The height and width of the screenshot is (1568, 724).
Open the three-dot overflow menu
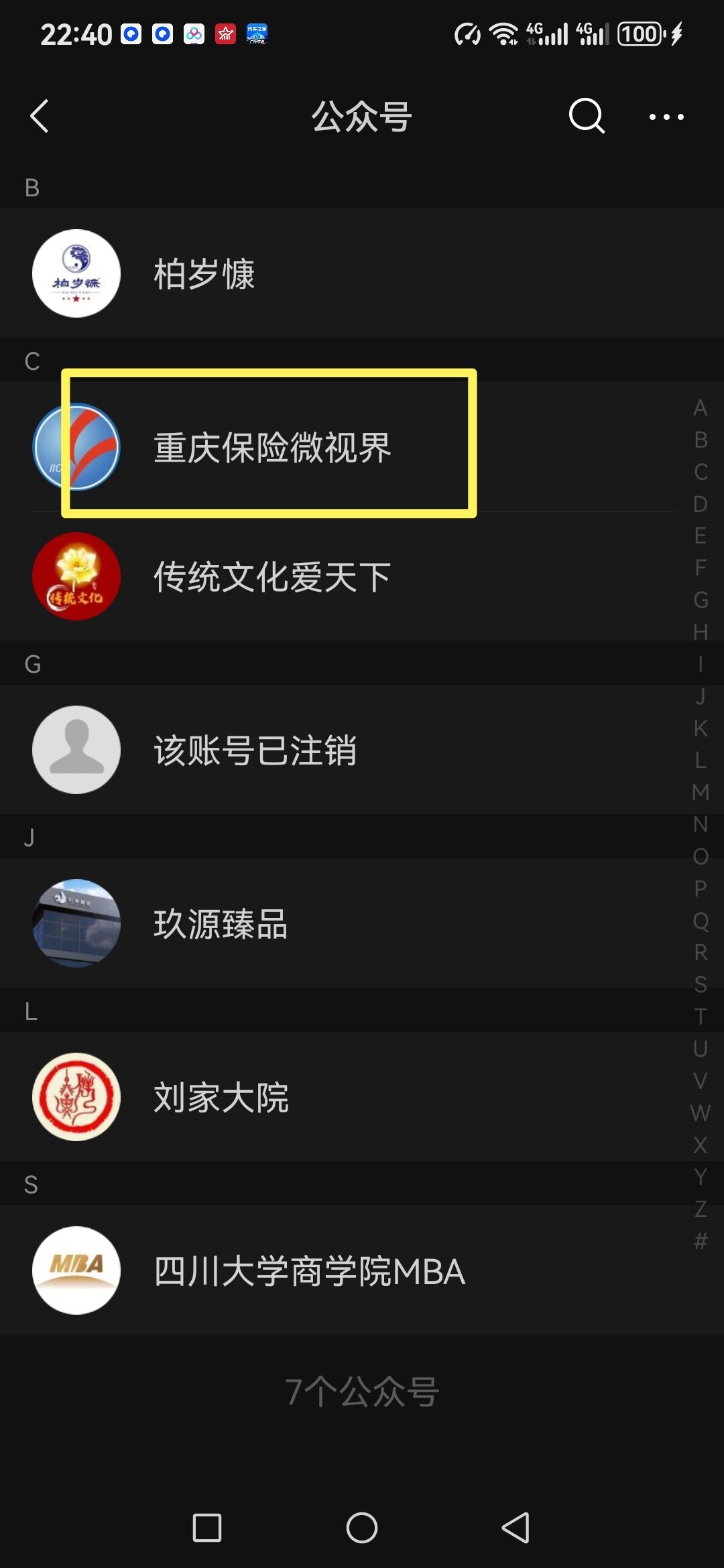[x=666, y=117]
